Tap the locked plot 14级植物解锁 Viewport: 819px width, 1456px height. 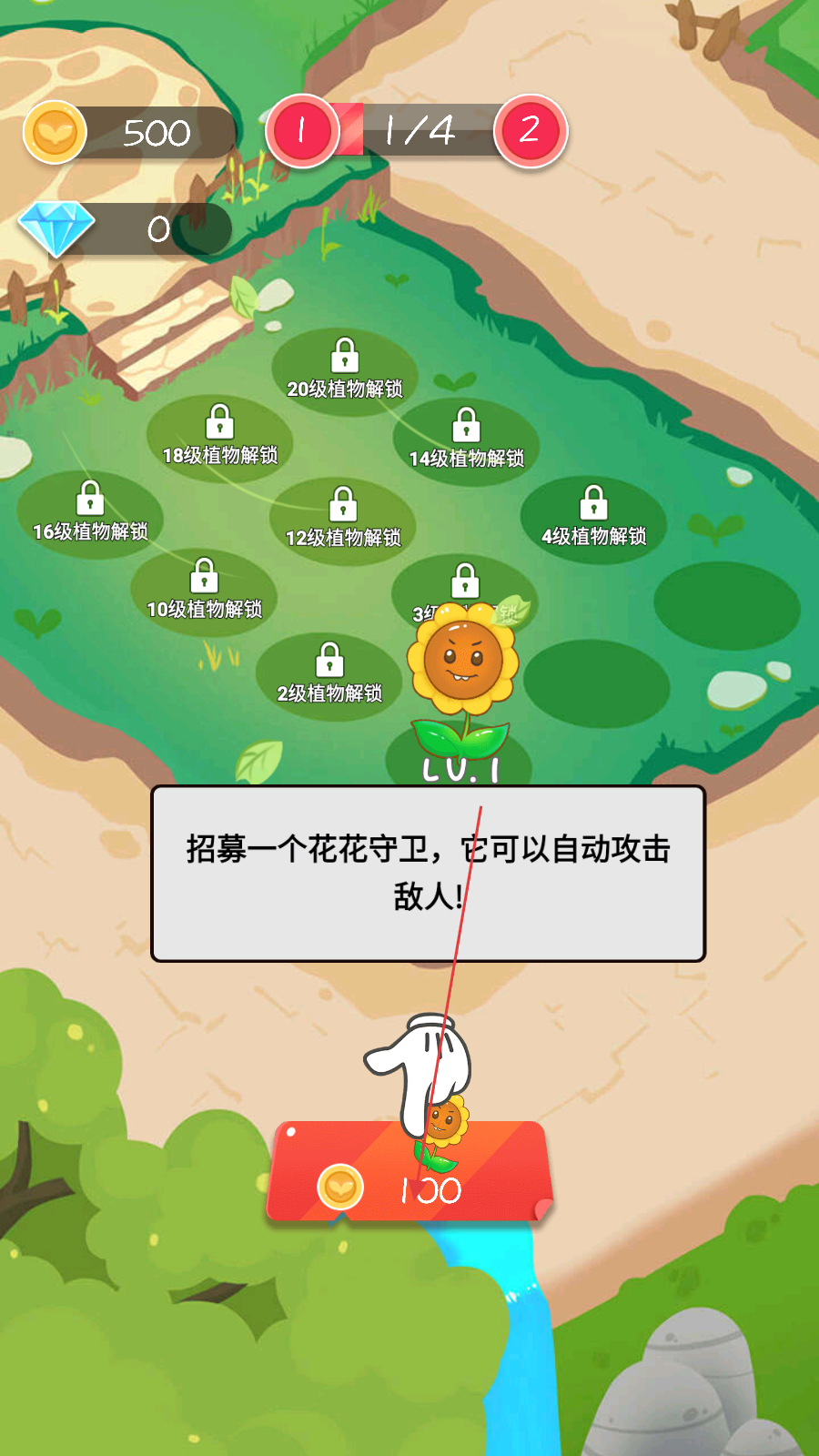[x=466, y=442]
